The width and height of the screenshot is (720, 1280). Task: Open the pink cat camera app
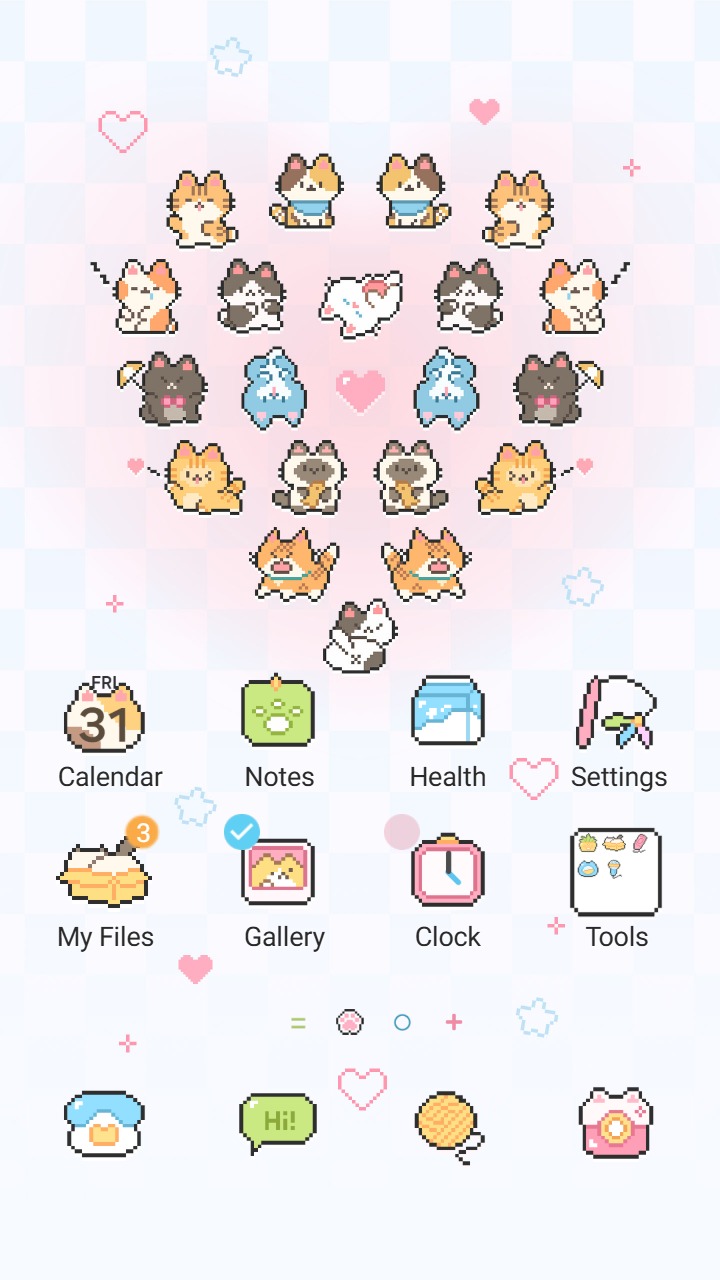[x=614, y=1122]
